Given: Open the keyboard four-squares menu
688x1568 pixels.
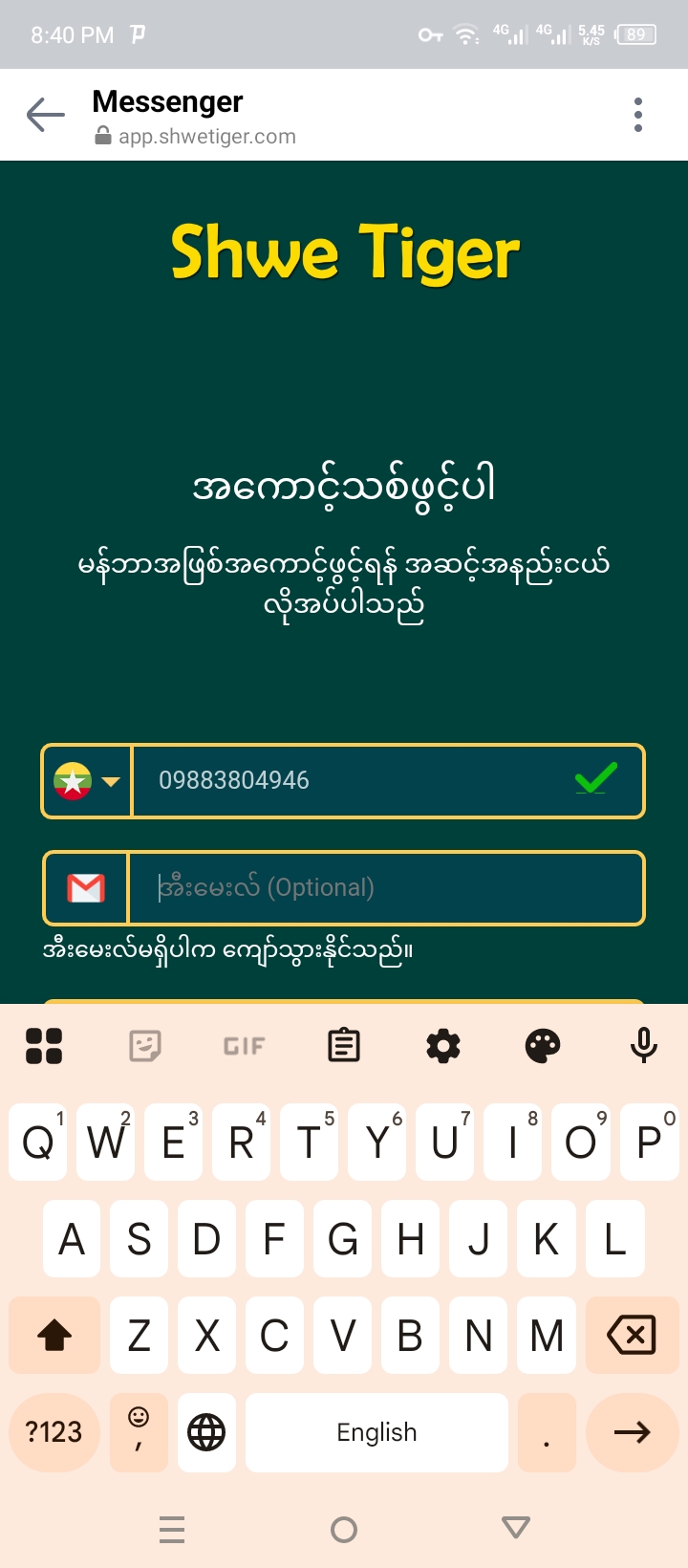Looking at the screenshot, I should tap(44, 1045).
